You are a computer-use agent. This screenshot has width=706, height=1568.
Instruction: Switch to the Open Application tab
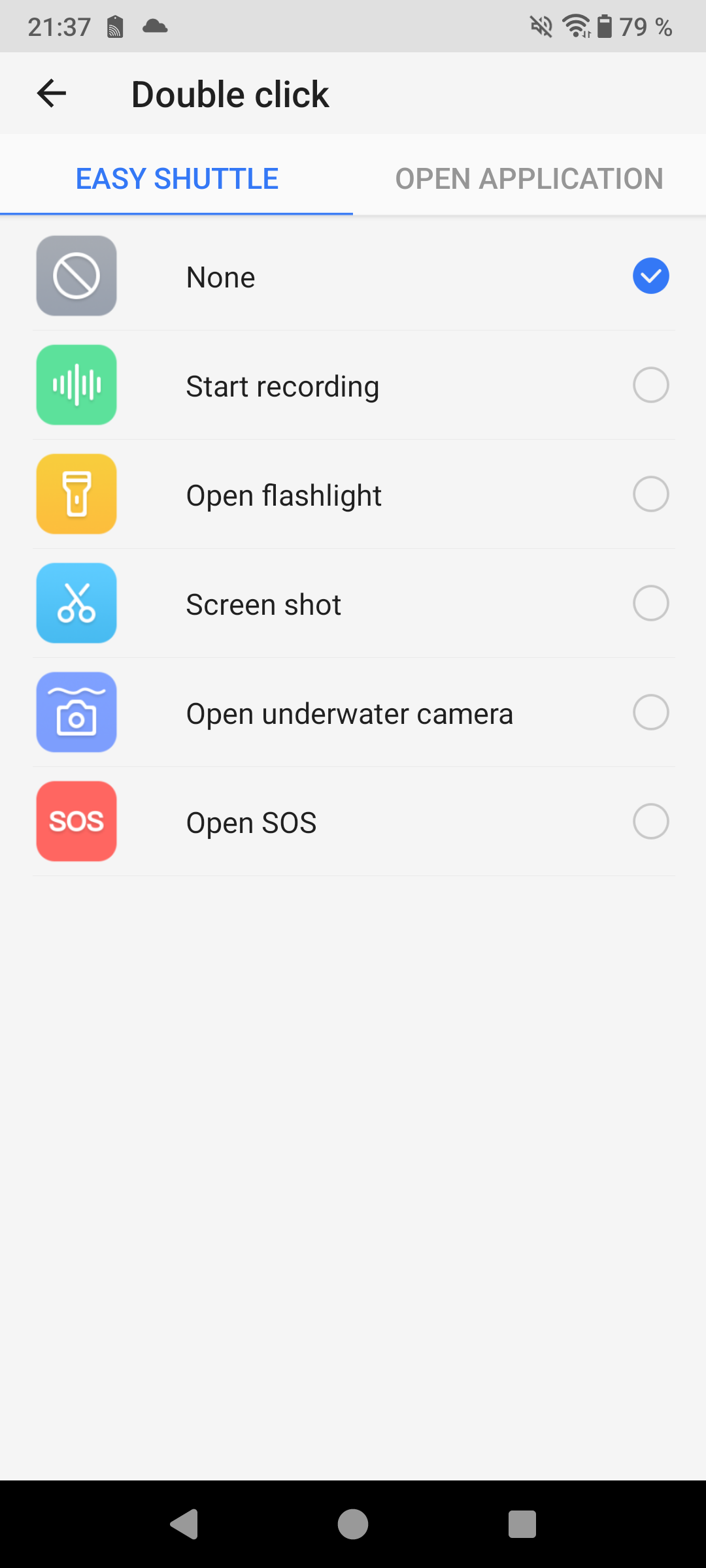point(529,178)
